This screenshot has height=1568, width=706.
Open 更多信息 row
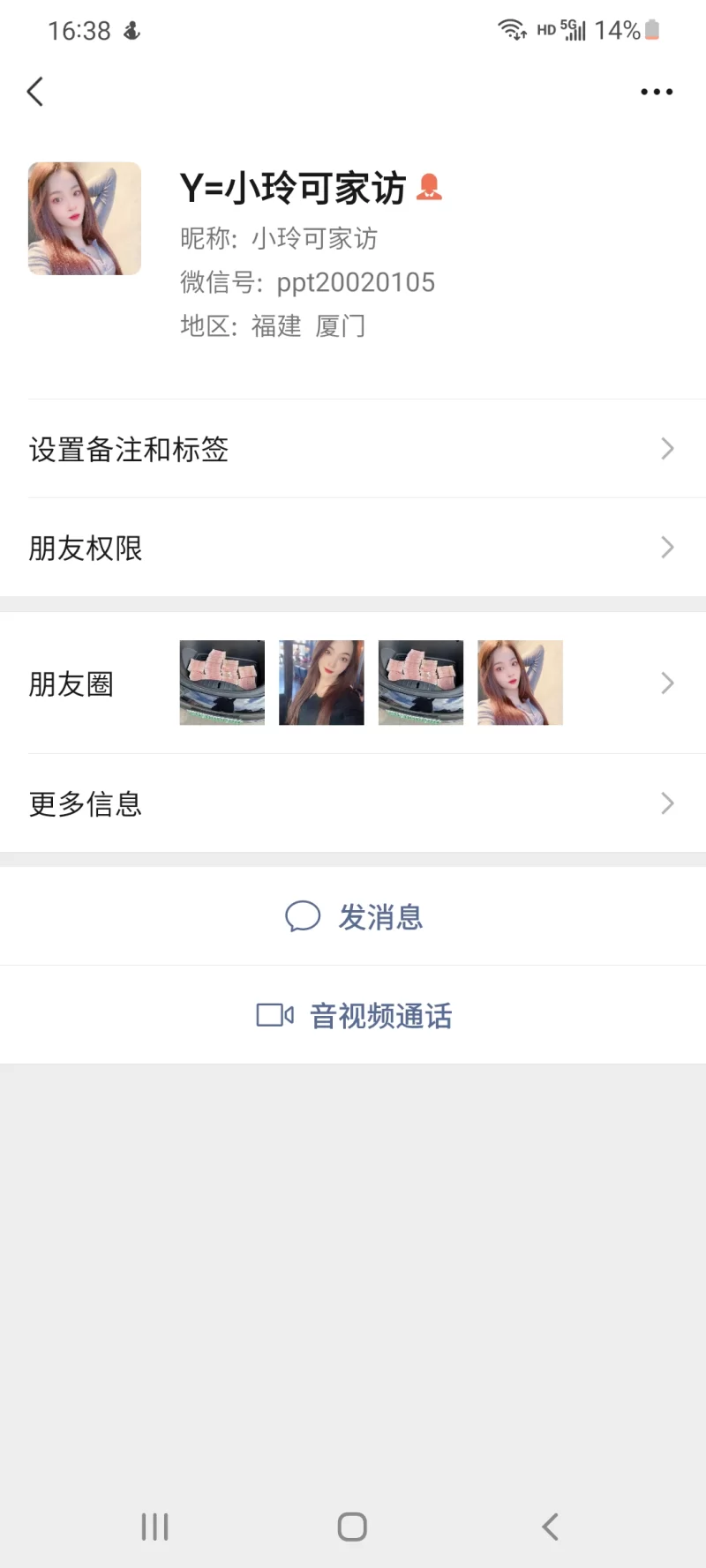(x=353, y=803)
